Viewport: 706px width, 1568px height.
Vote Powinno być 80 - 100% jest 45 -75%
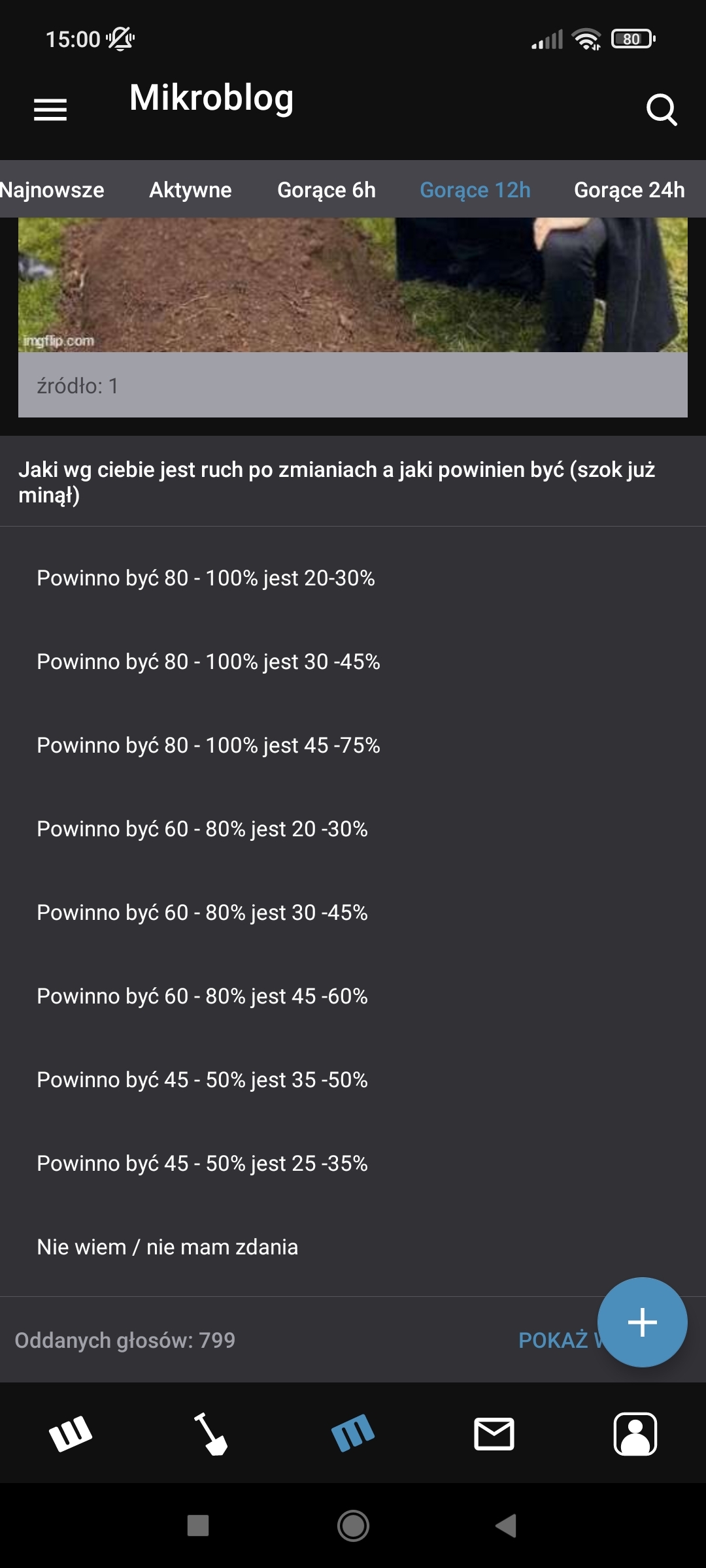click(209, 745)
